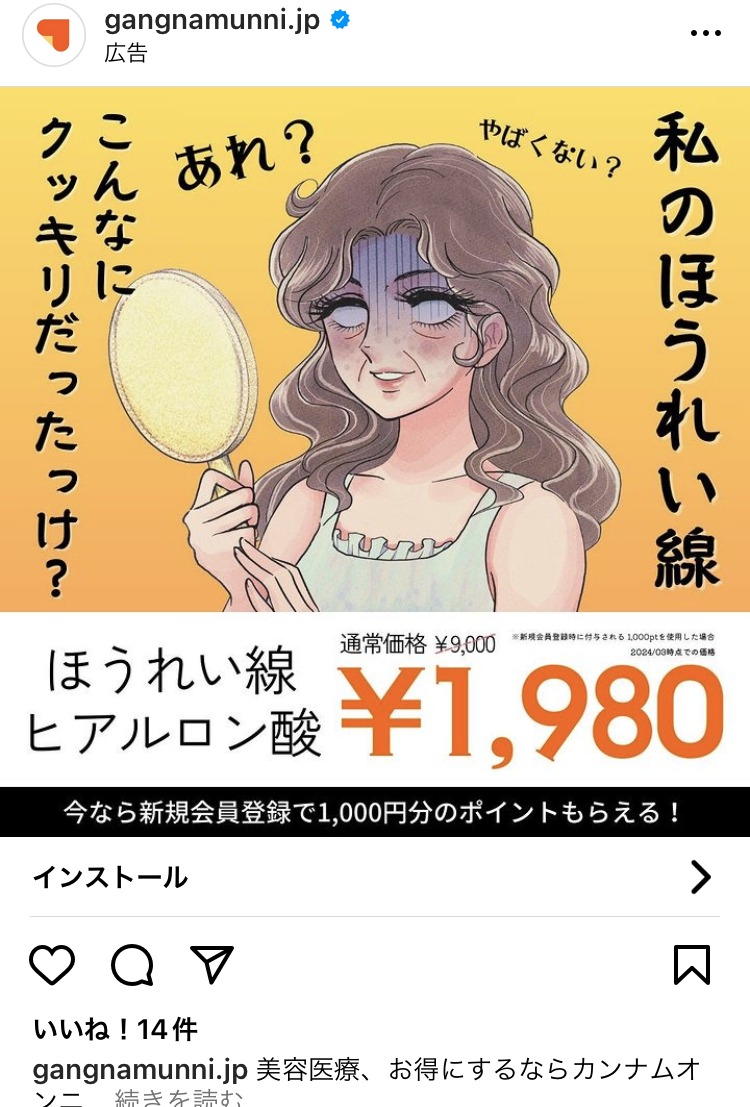Like this post with the heart
The width and height of the screenshot is (750, 1107).
pos(52,965)
